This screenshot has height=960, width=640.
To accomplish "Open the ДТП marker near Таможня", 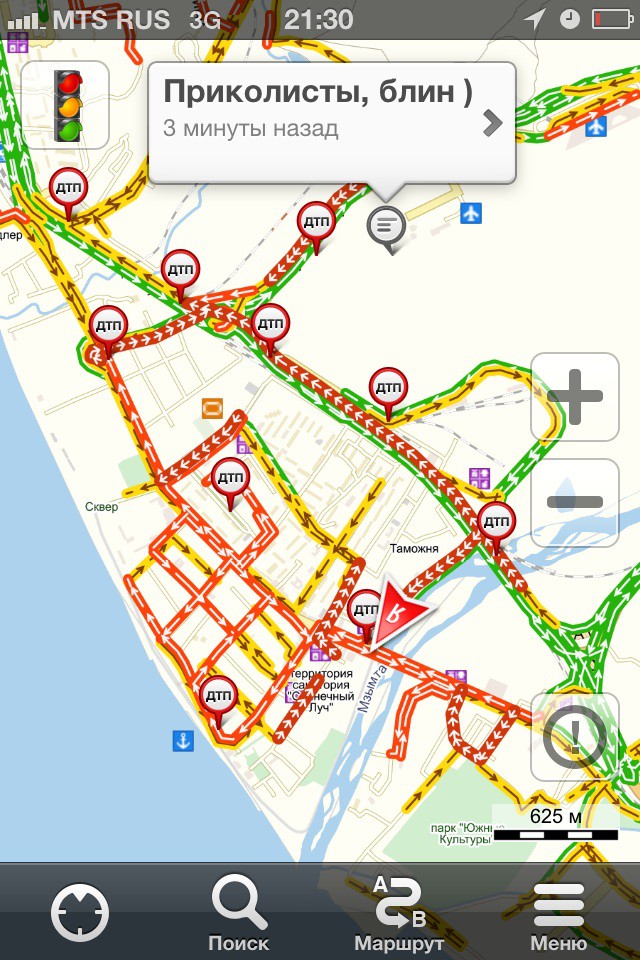I will click(496, 522).
